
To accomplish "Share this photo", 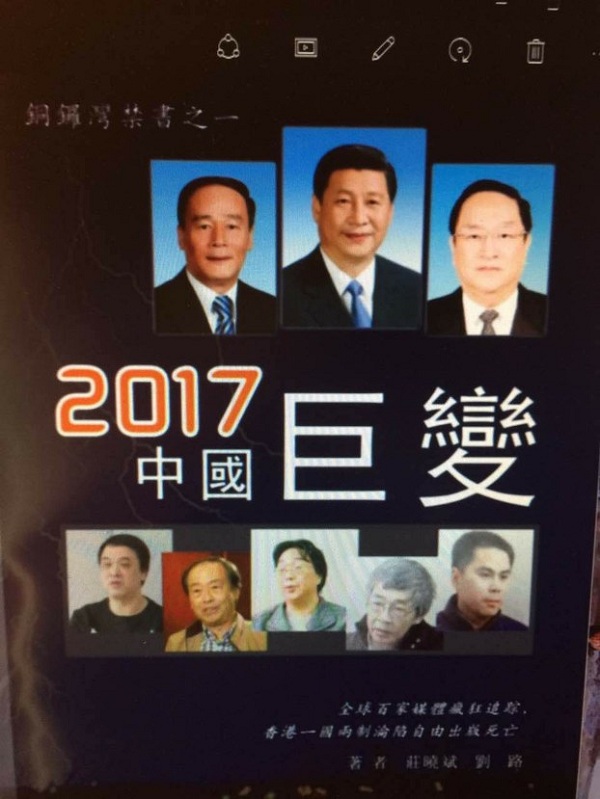I will [x=229, y=47].
